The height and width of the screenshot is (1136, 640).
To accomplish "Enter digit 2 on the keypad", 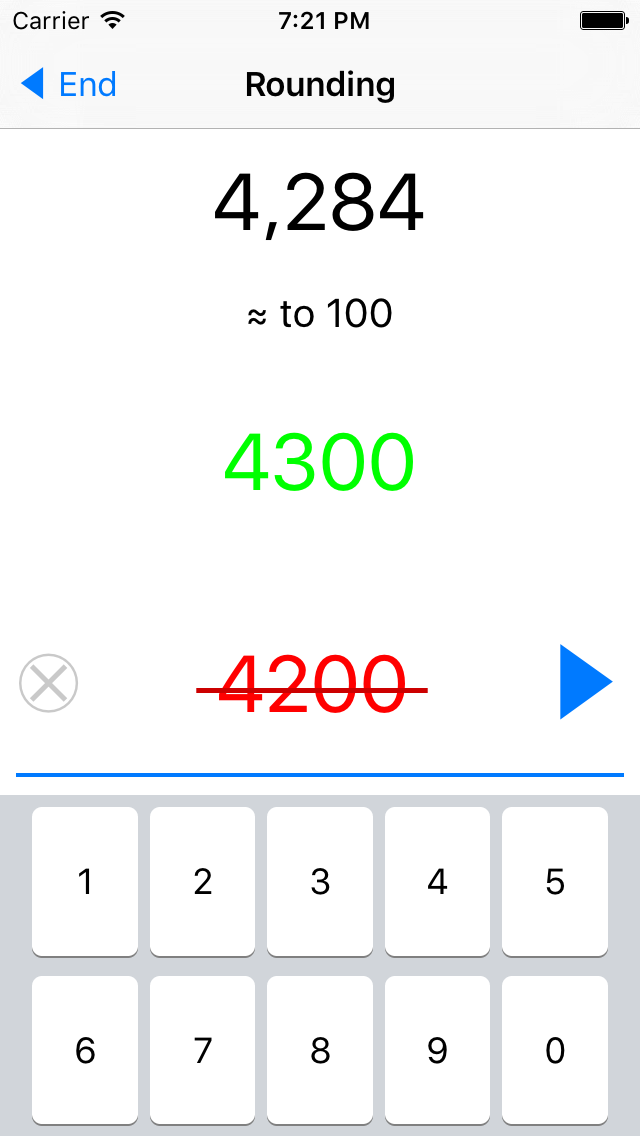I will [x=203, y=881].
